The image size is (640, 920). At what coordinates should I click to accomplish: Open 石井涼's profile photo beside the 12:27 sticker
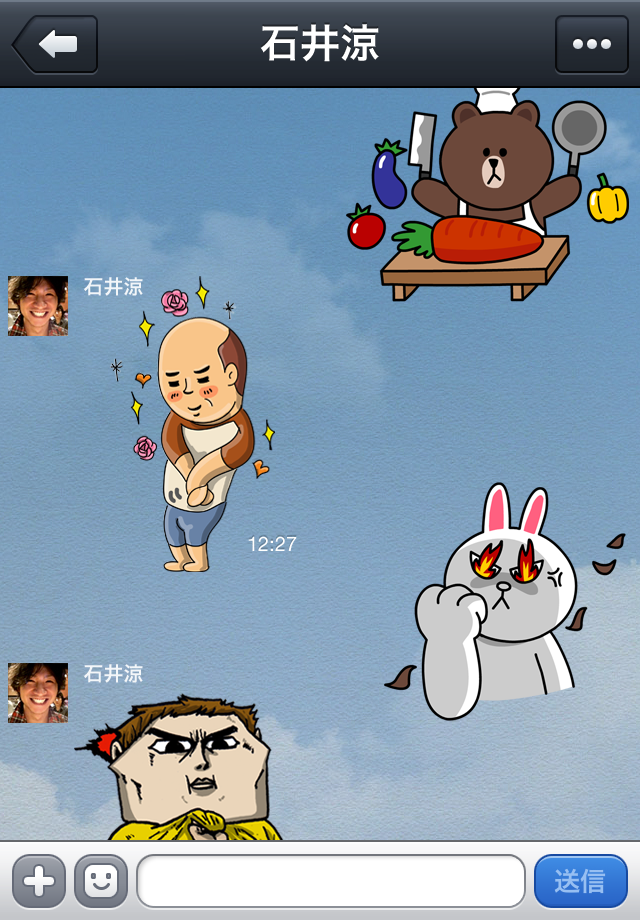38,306
